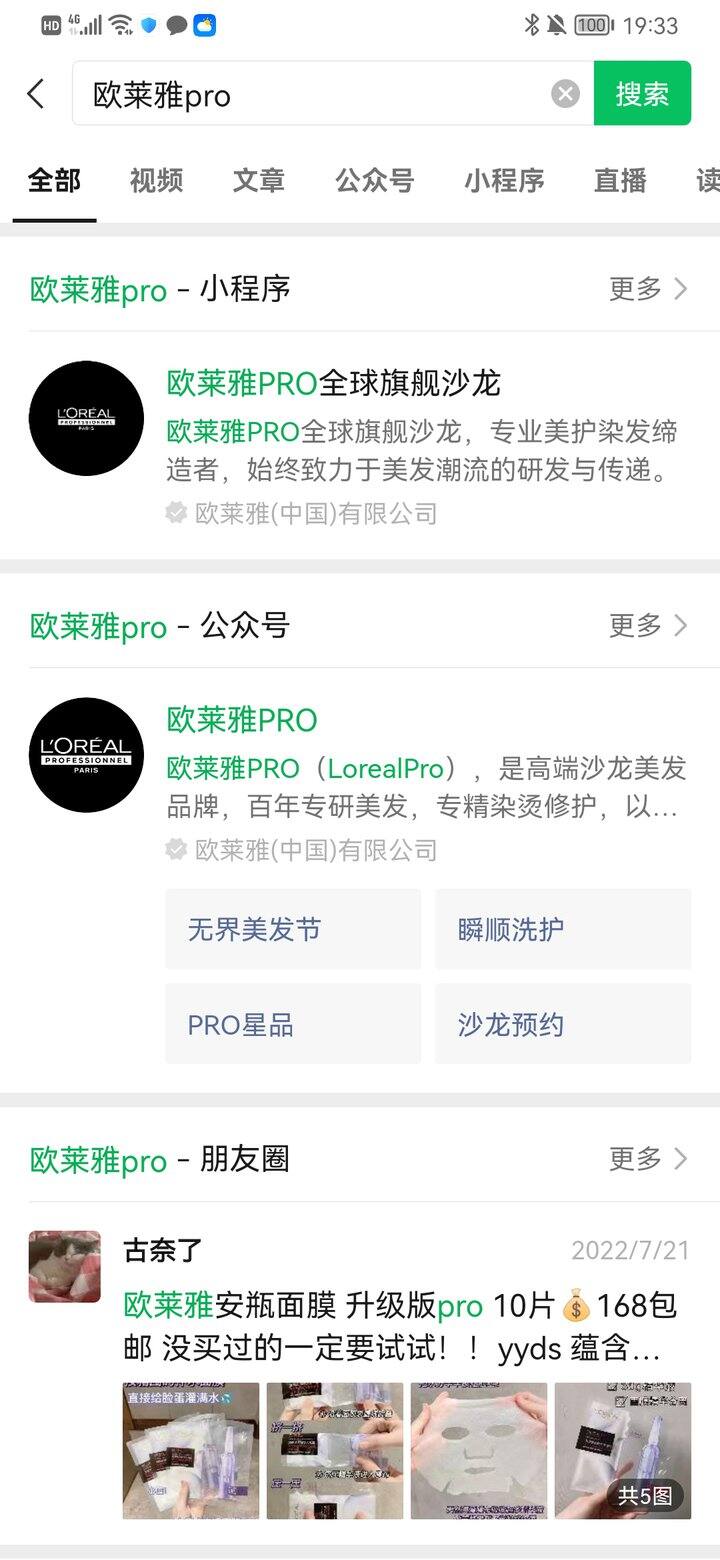
Task: Open the 欧莱雅PRO全球旗舰沙龙 mini program
Action: click(x=360, y=446)
